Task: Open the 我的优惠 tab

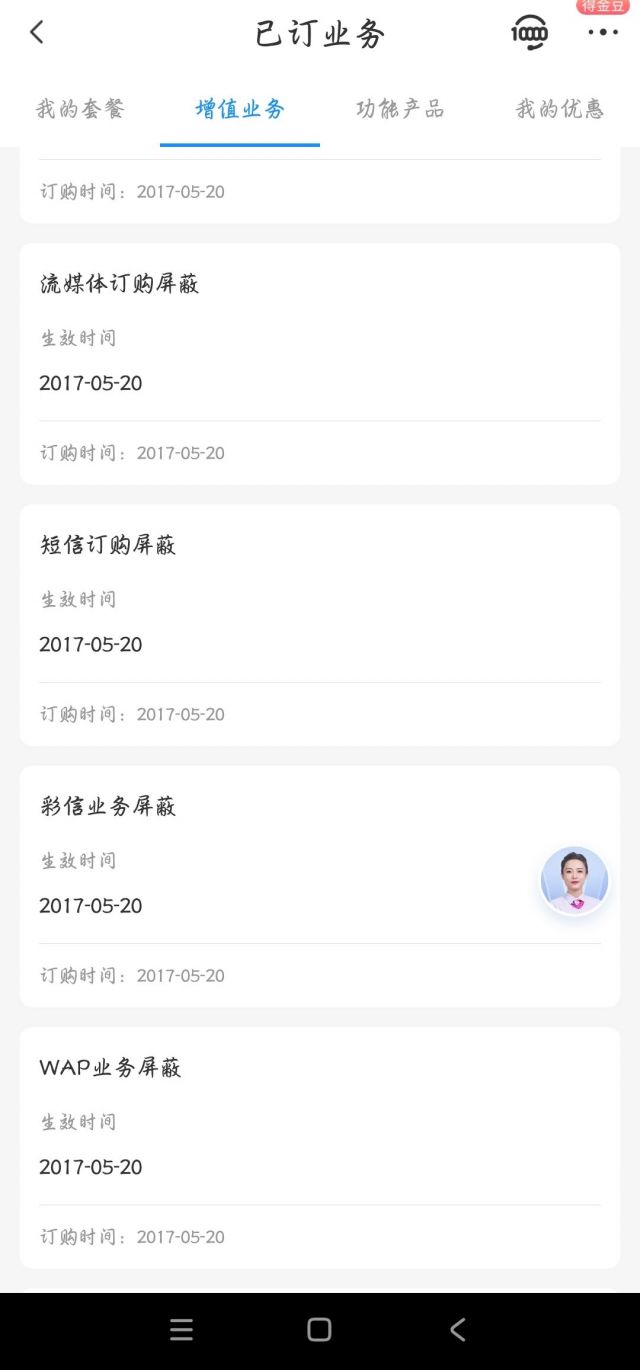Action: pyautogui.click(x=560, y=109)
